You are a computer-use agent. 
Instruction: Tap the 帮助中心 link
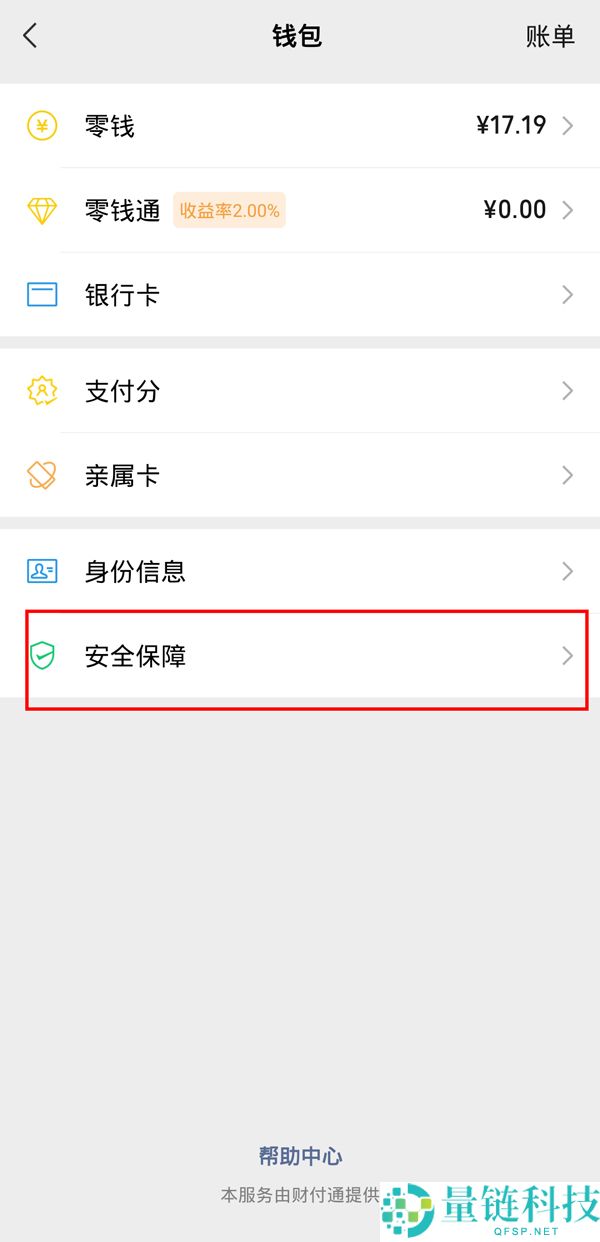pos(300,1157)
